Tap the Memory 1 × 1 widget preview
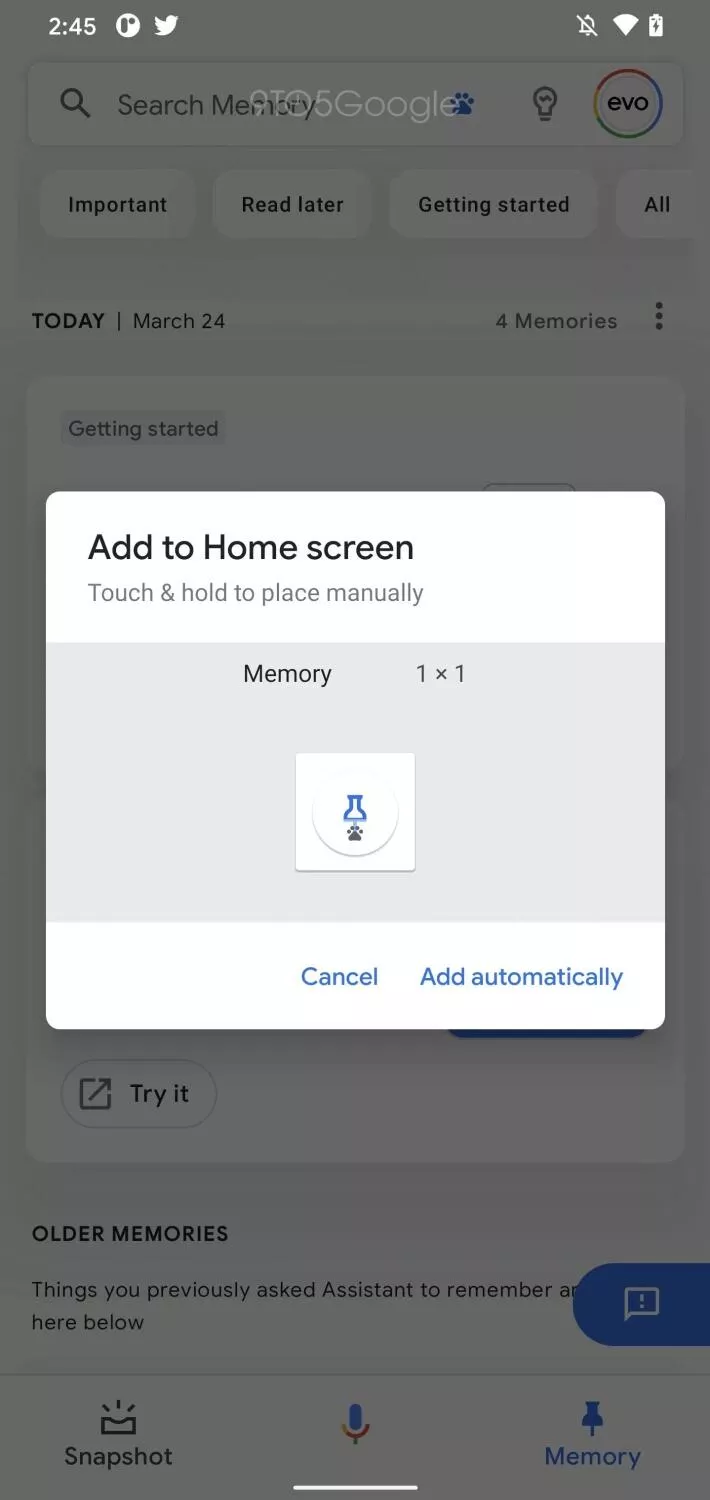The width and height of the screenshot is (710, 1500). point(355,812)
